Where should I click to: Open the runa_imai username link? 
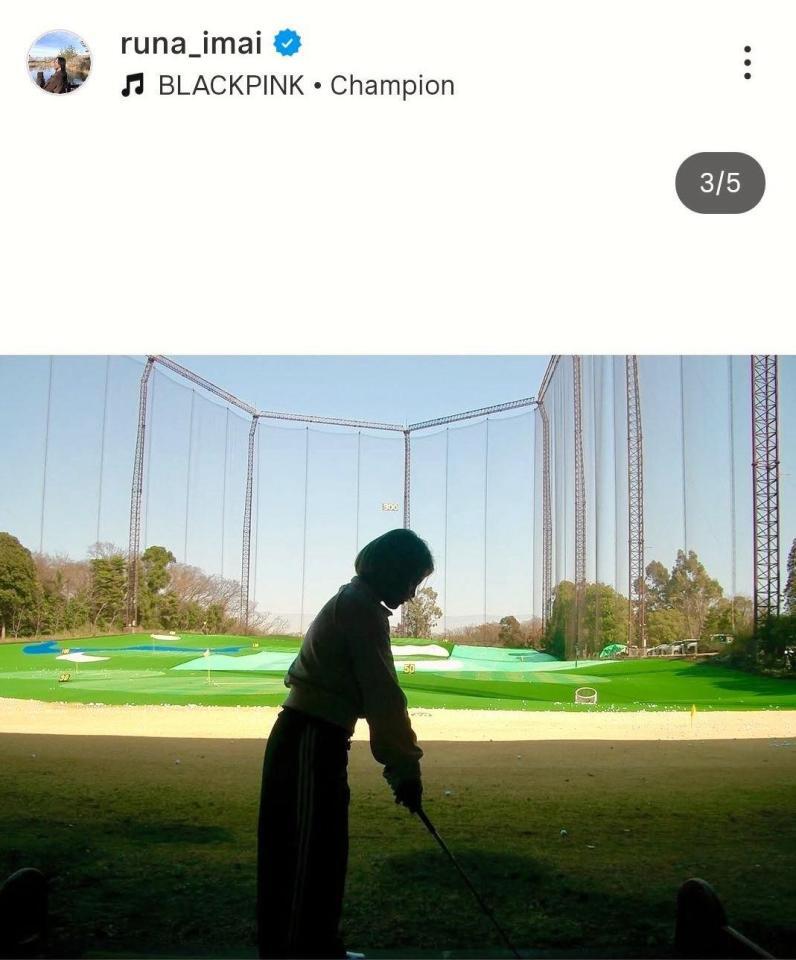190,43
